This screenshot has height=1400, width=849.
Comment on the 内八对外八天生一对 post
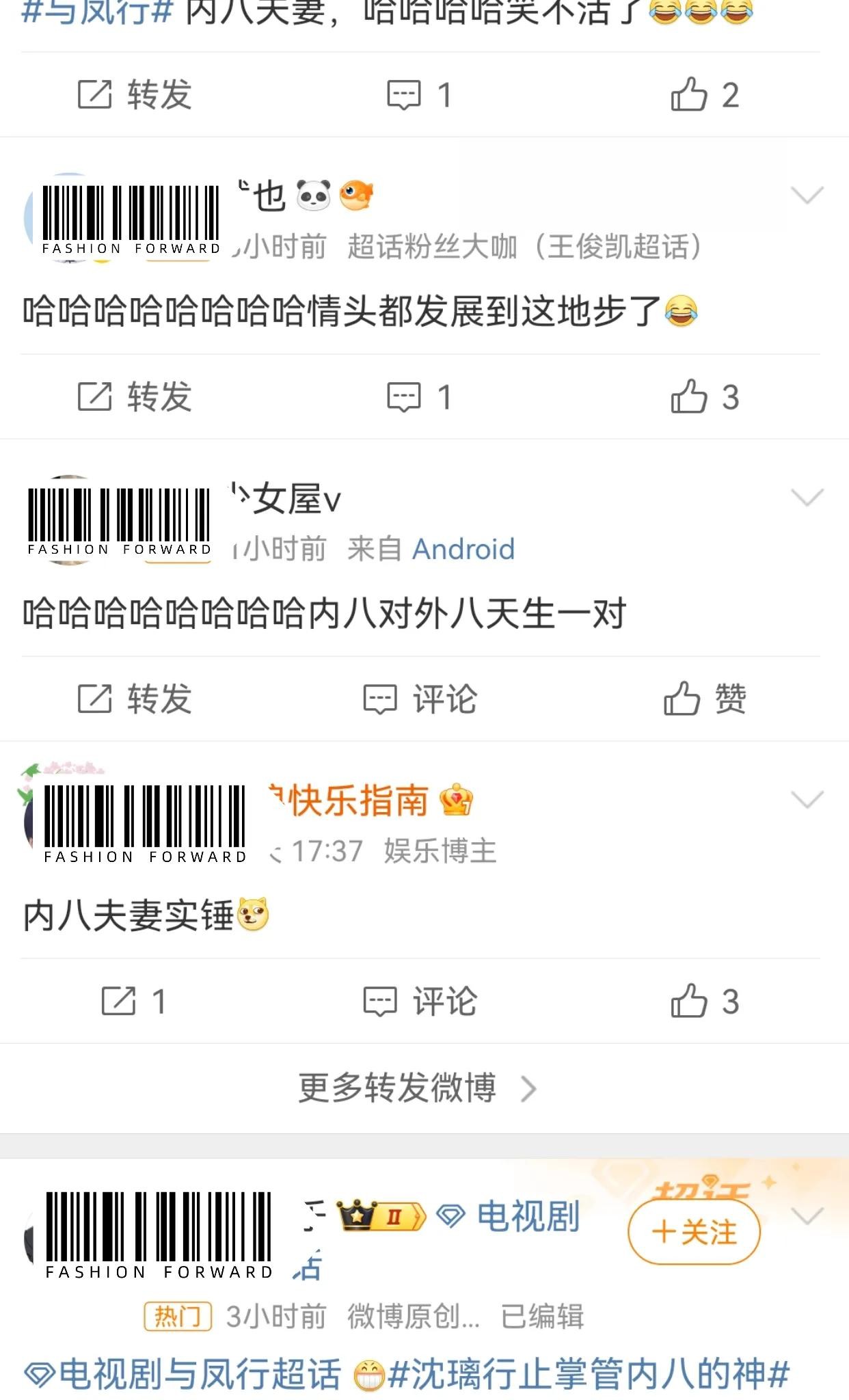418,699
